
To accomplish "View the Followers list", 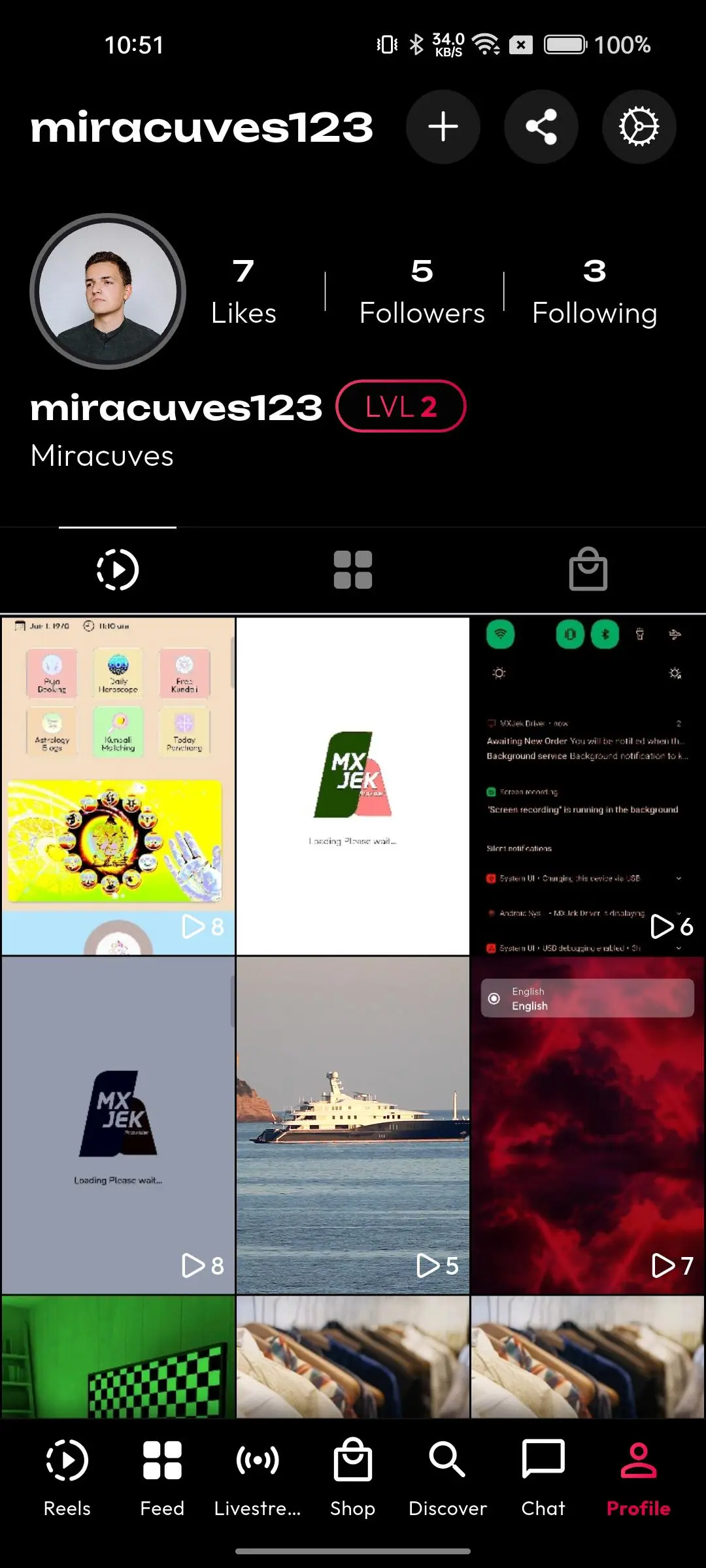I will (422, 291).
